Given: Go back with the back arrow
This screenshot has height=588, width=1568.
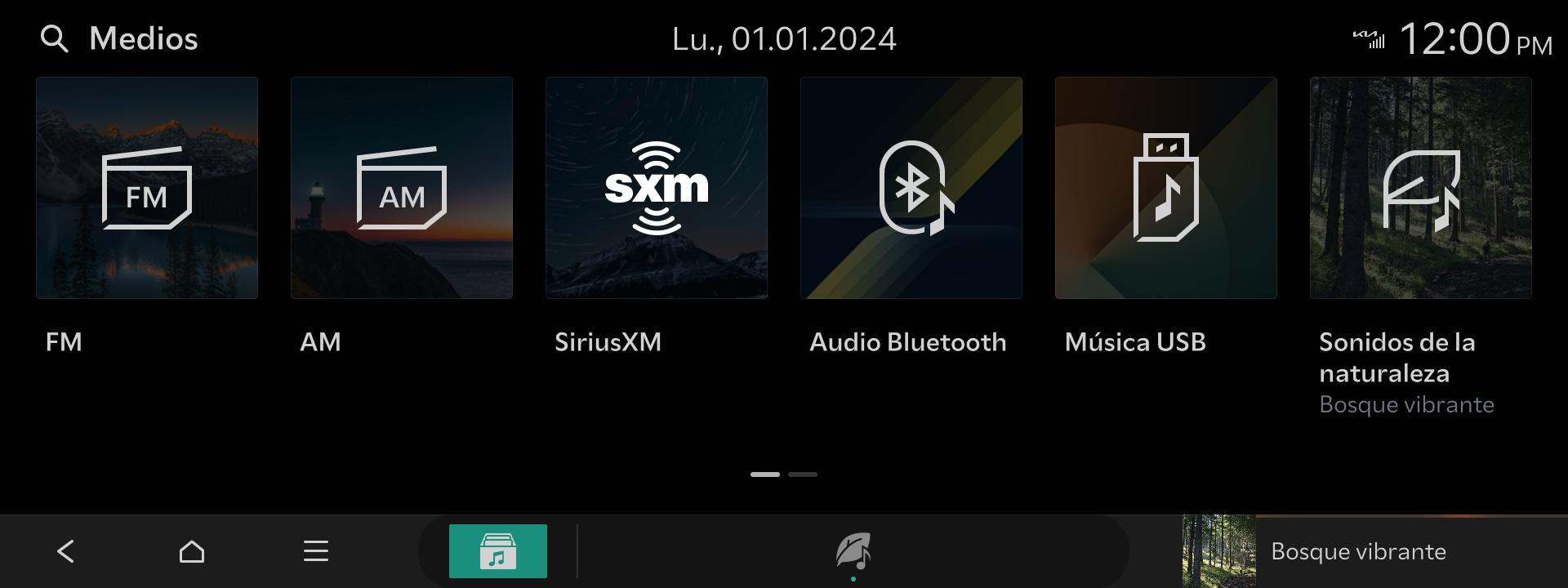Looking at the screenshot, I should tap(66, 551).
